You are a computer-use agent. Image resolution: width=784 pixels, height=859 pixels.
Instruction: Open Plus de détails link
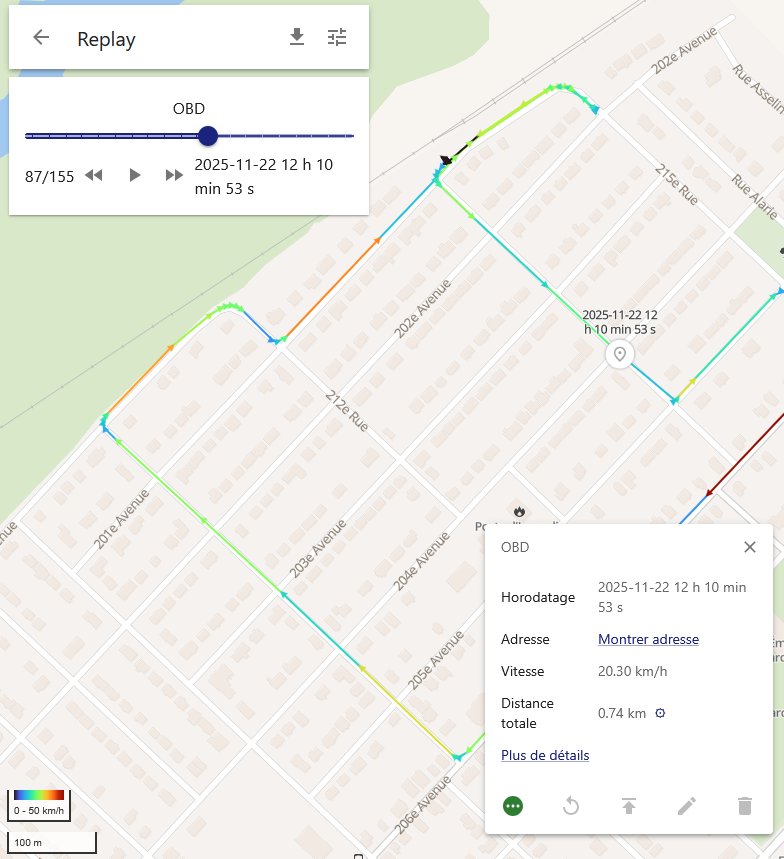pyautogui.click(x=545, y=755)
